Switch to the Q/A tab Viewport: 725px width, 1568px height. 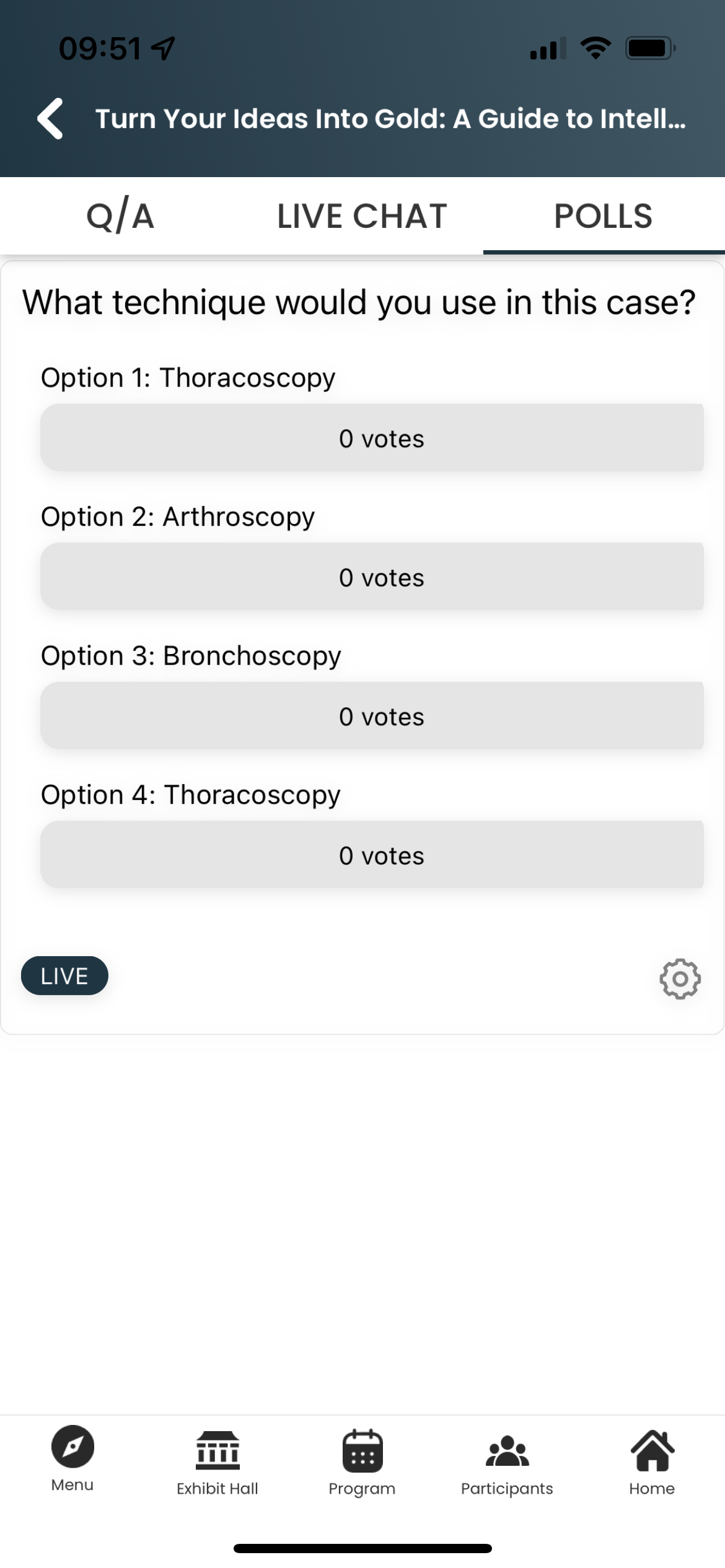click(121, 216)
